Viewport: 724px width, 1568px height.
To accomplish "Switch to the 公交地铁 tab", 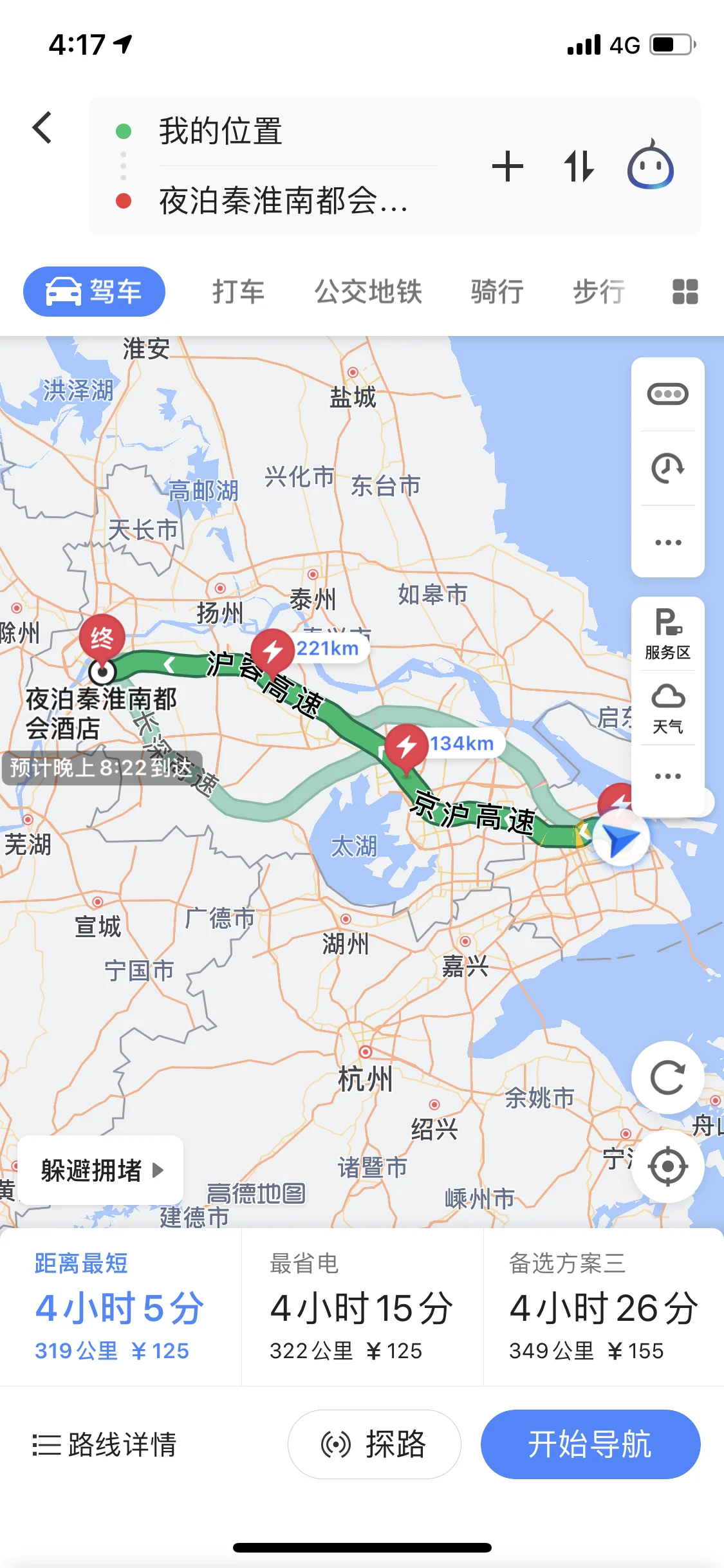I will pyautogui.click(x=367, y=292).
